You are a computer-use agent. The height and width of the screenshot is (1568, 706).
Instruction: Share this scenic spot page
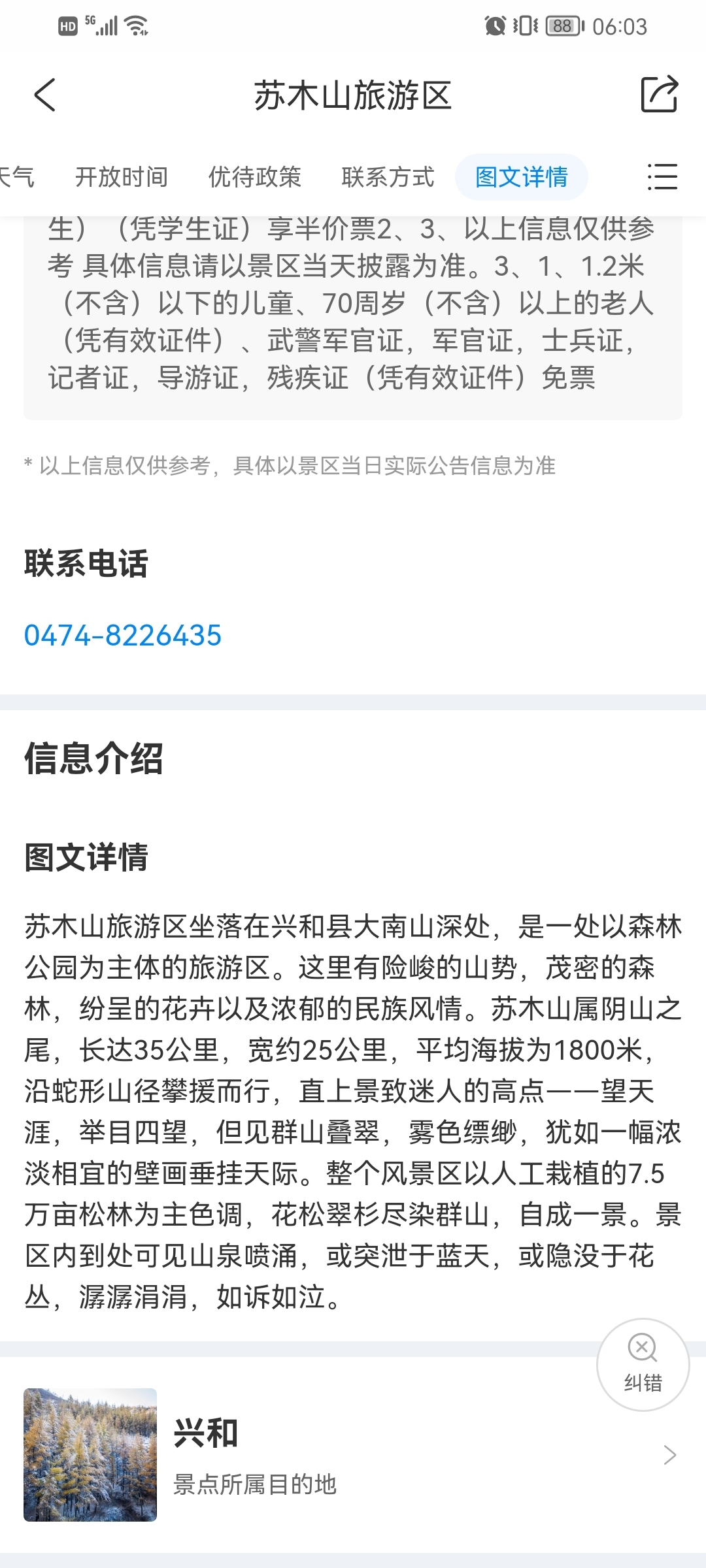(659, 95)
